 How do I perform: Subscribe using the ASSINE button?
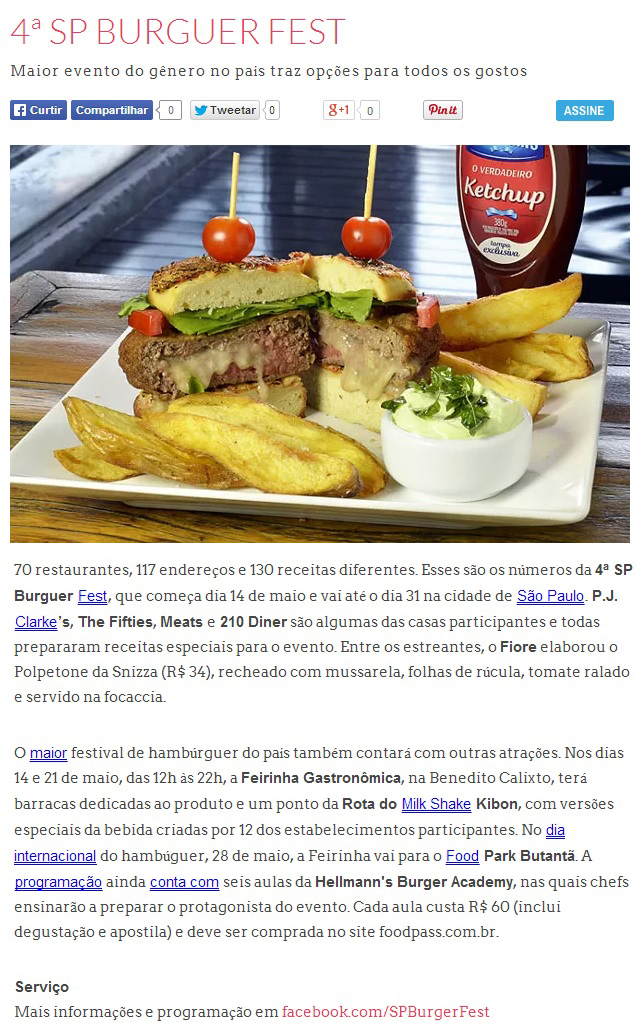point(584,110)
